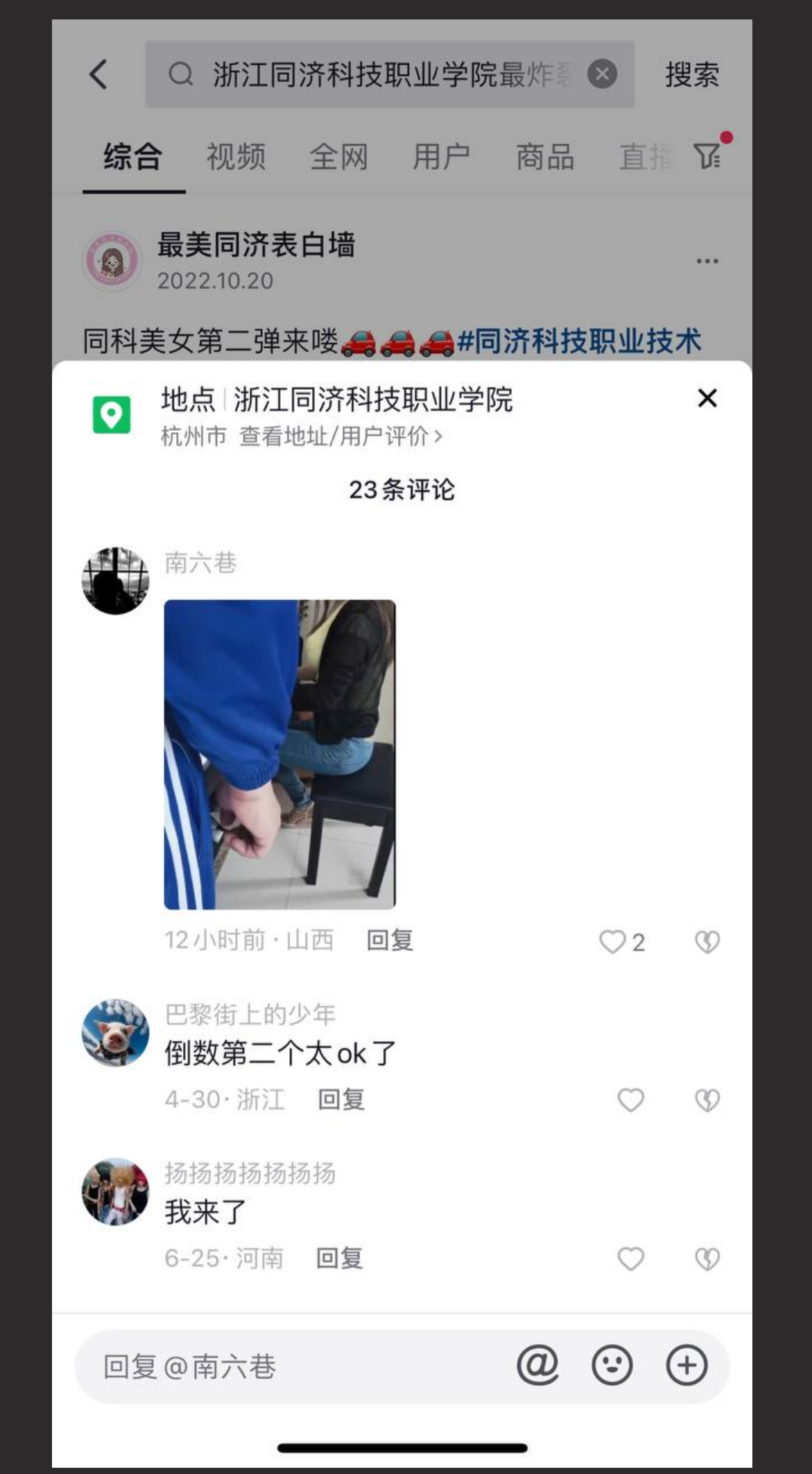Dislike 巴黎街上的少年's comment
This screenshot has height=1474, width=812.
click(x=707, y=1100)
